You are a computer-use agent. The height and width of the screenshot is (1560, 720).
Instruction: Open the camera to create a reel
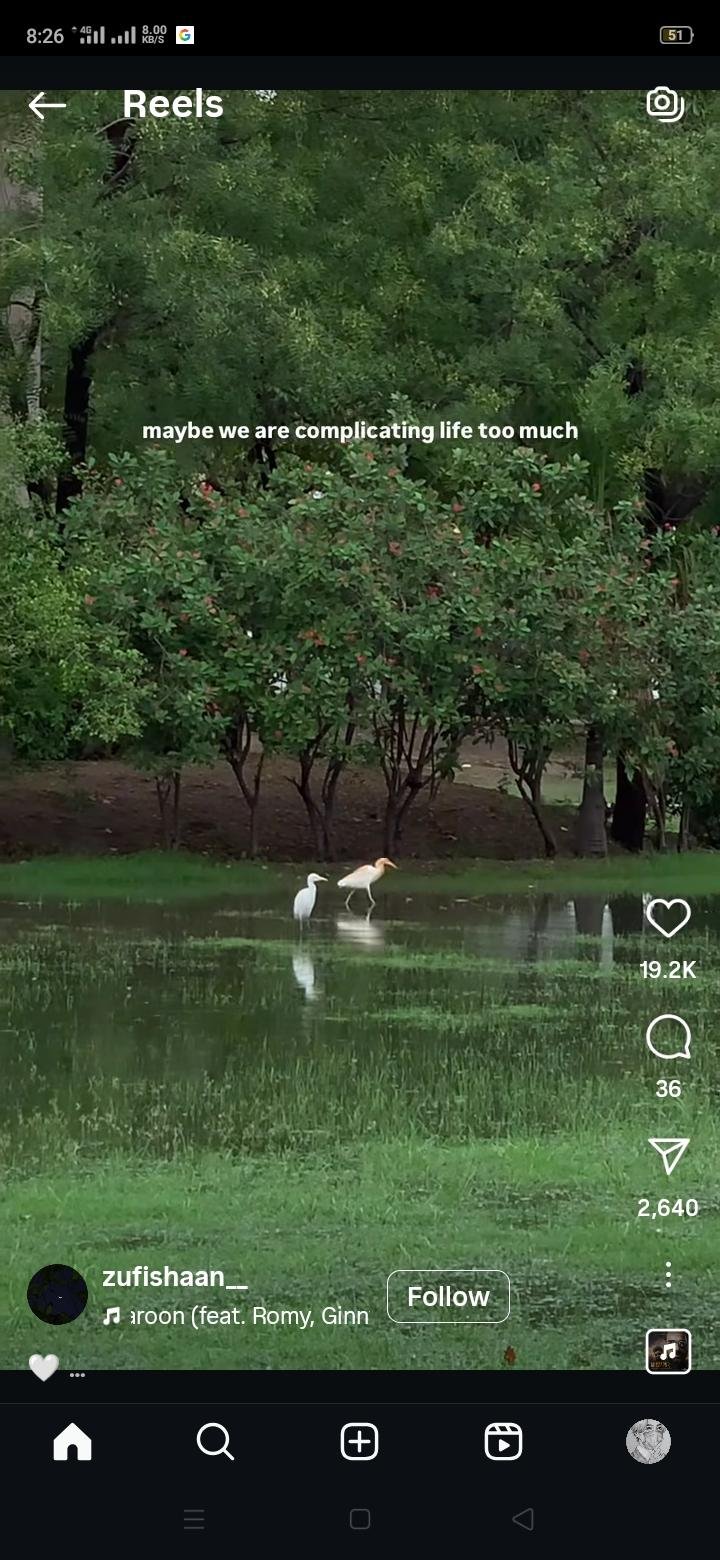coord(665,103)
